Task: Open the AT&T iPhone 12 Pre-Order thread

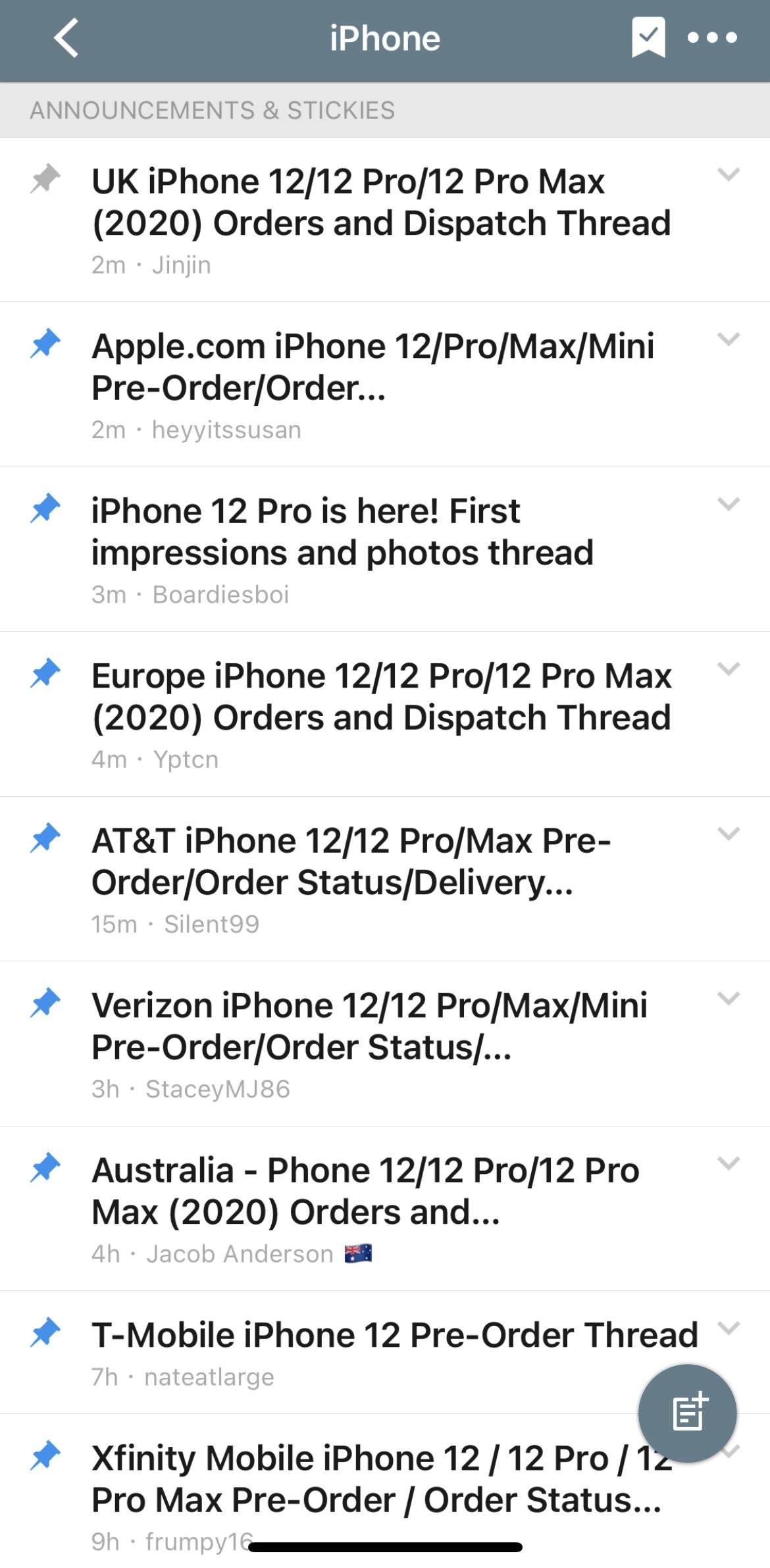Action: pos(385,879)
